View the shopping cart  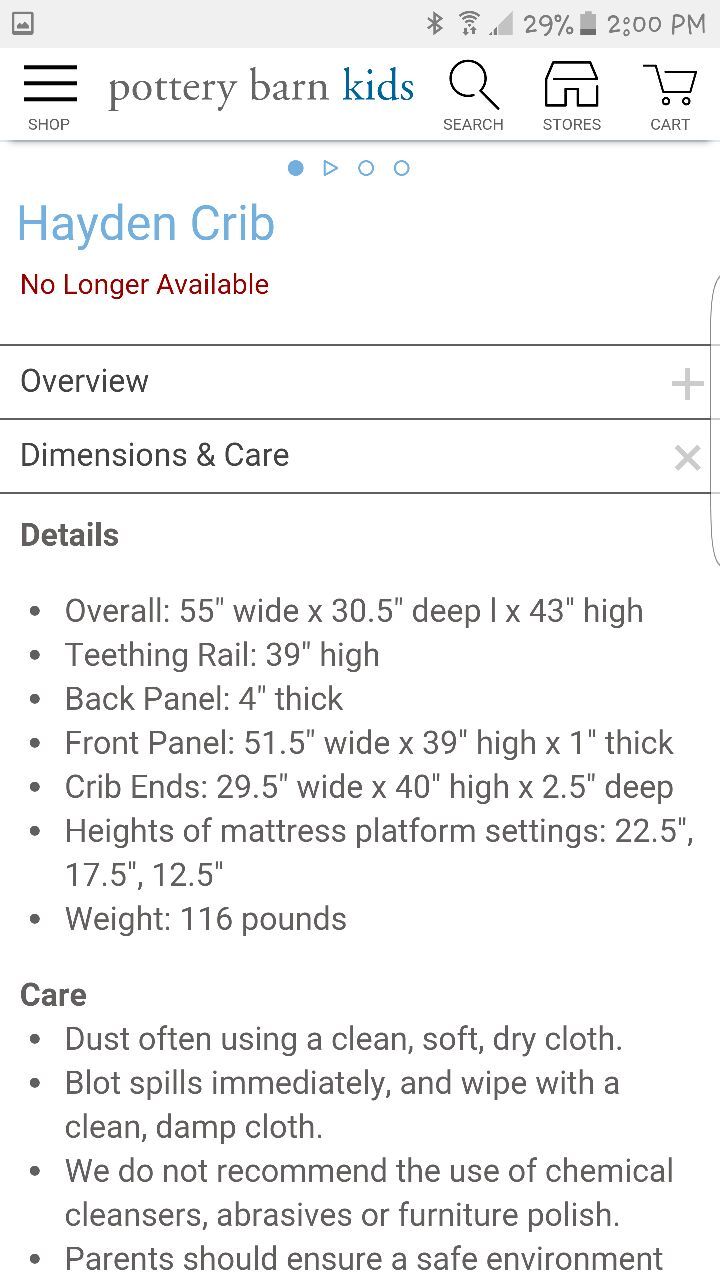669,96
